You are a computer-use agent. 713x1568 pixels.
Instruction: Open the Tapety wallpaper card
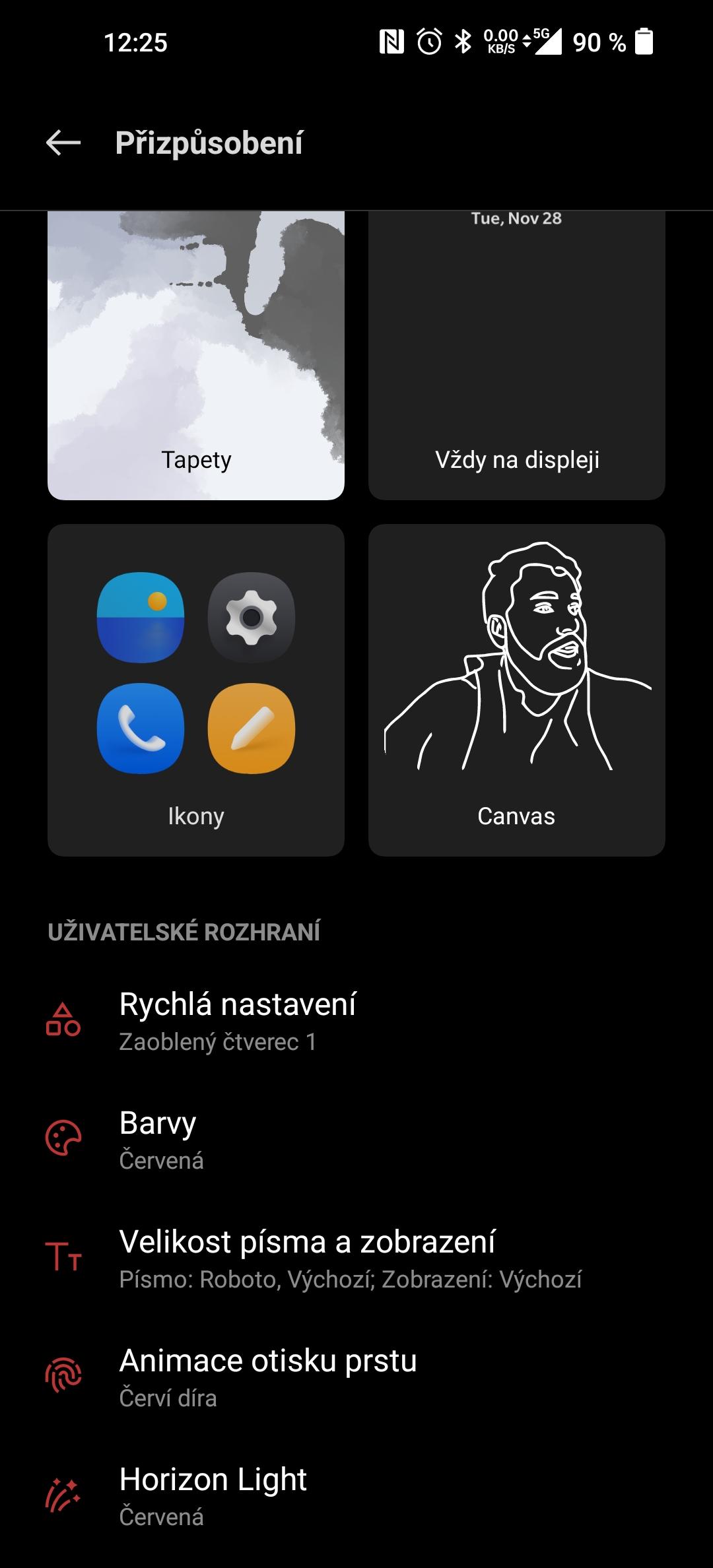click(196, 356)
